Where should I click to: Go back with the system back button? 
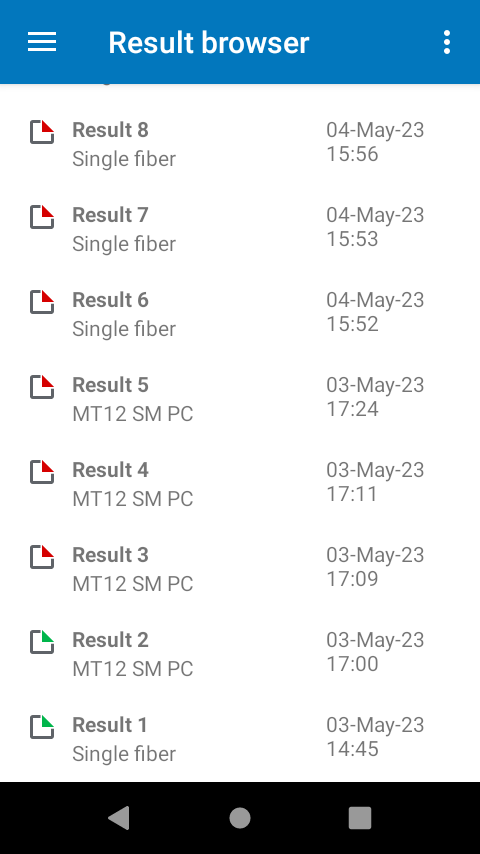tap(119, 818)
